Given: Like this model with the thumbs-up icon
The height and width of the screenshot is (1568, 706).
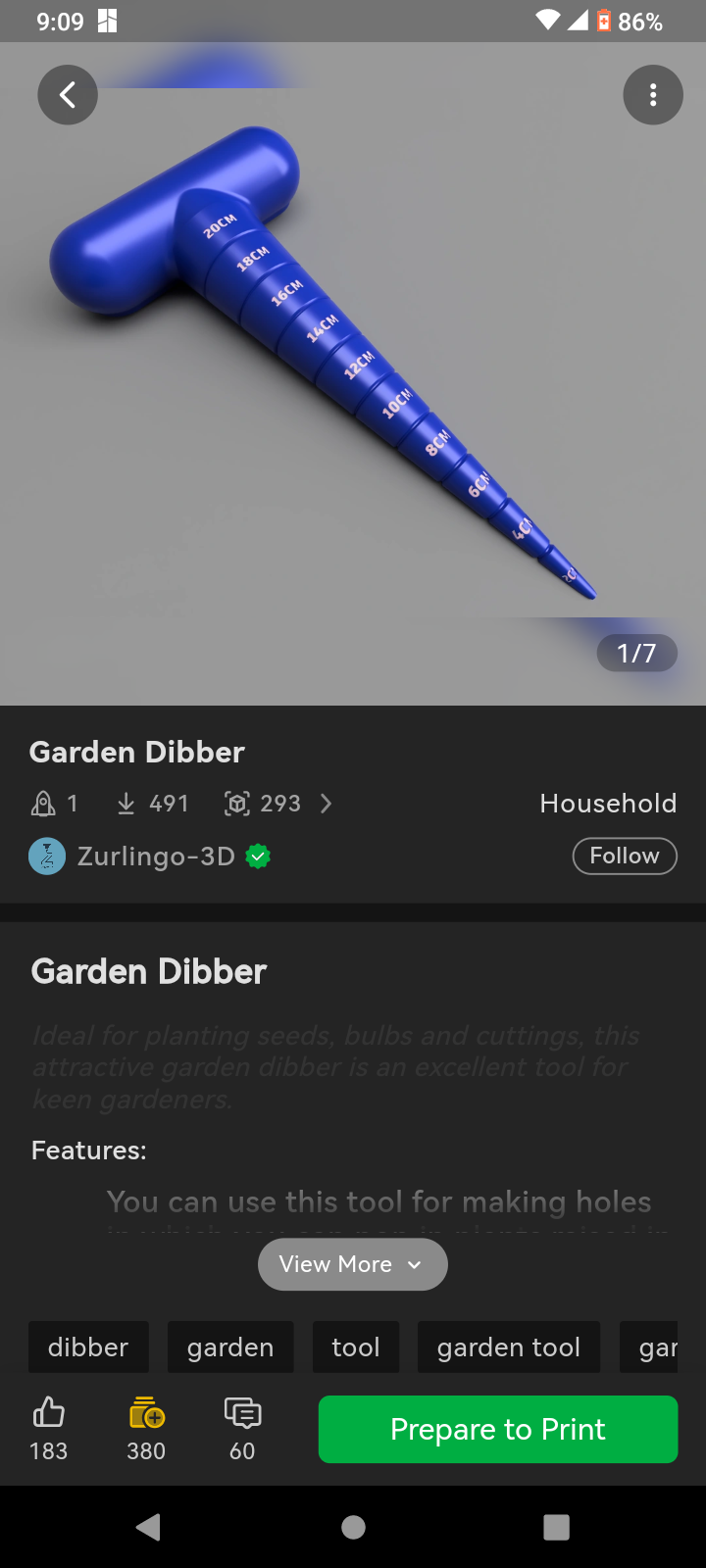Looking at the screenshot, I should tap(49, 1413).
